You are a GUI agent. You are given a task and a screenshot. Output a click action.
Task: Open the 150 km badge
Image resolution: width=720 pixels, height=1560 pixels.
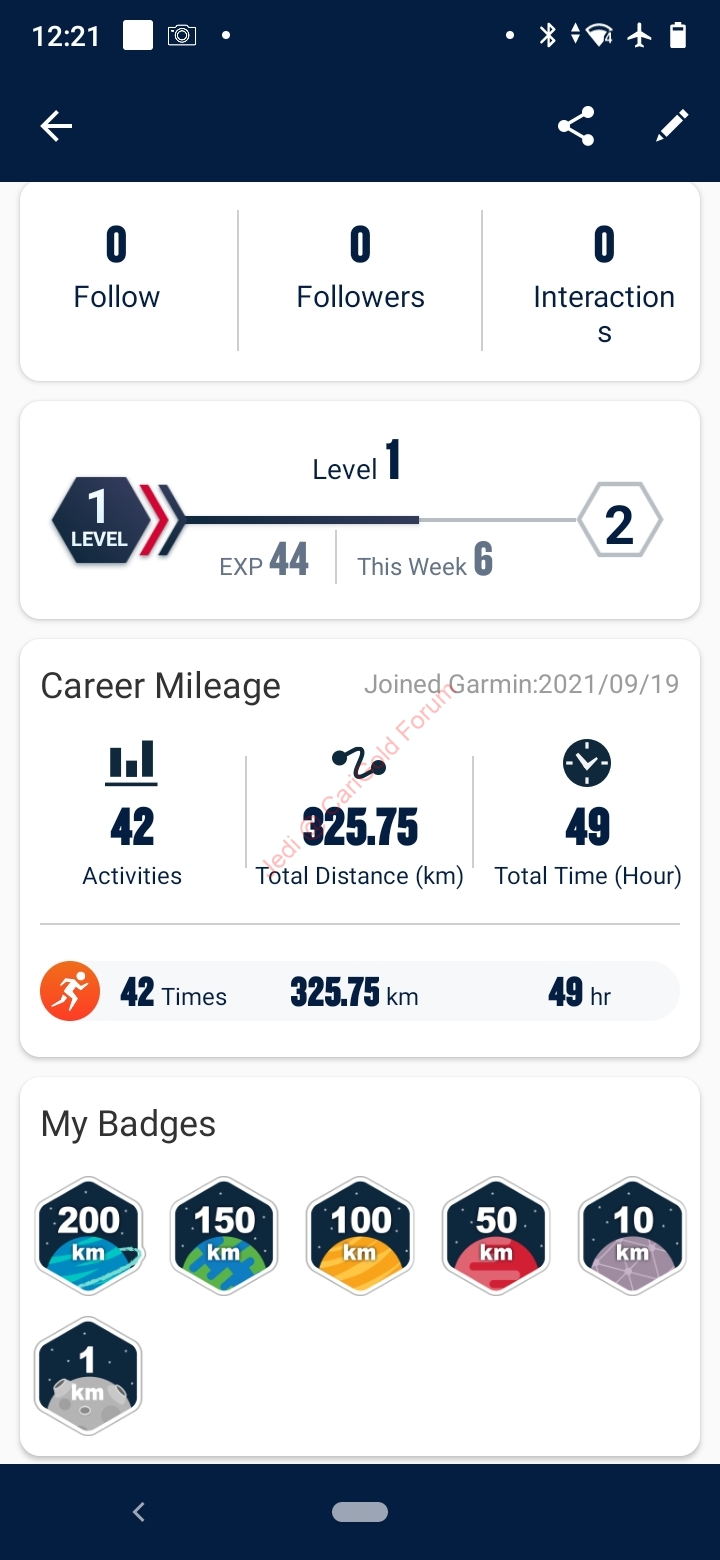tap(224, 1236)
